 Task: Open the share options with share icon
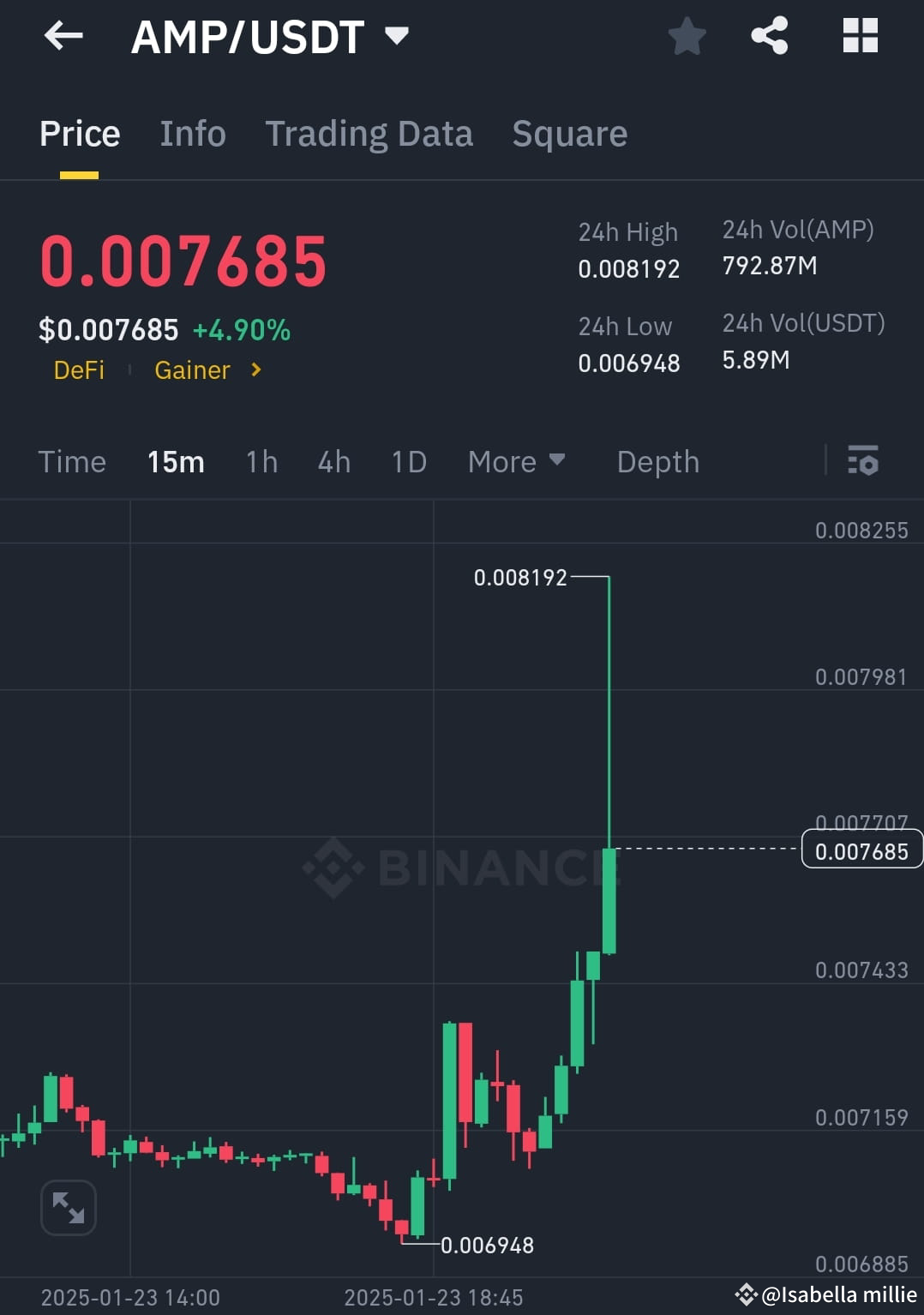click(x=769, y=36)
